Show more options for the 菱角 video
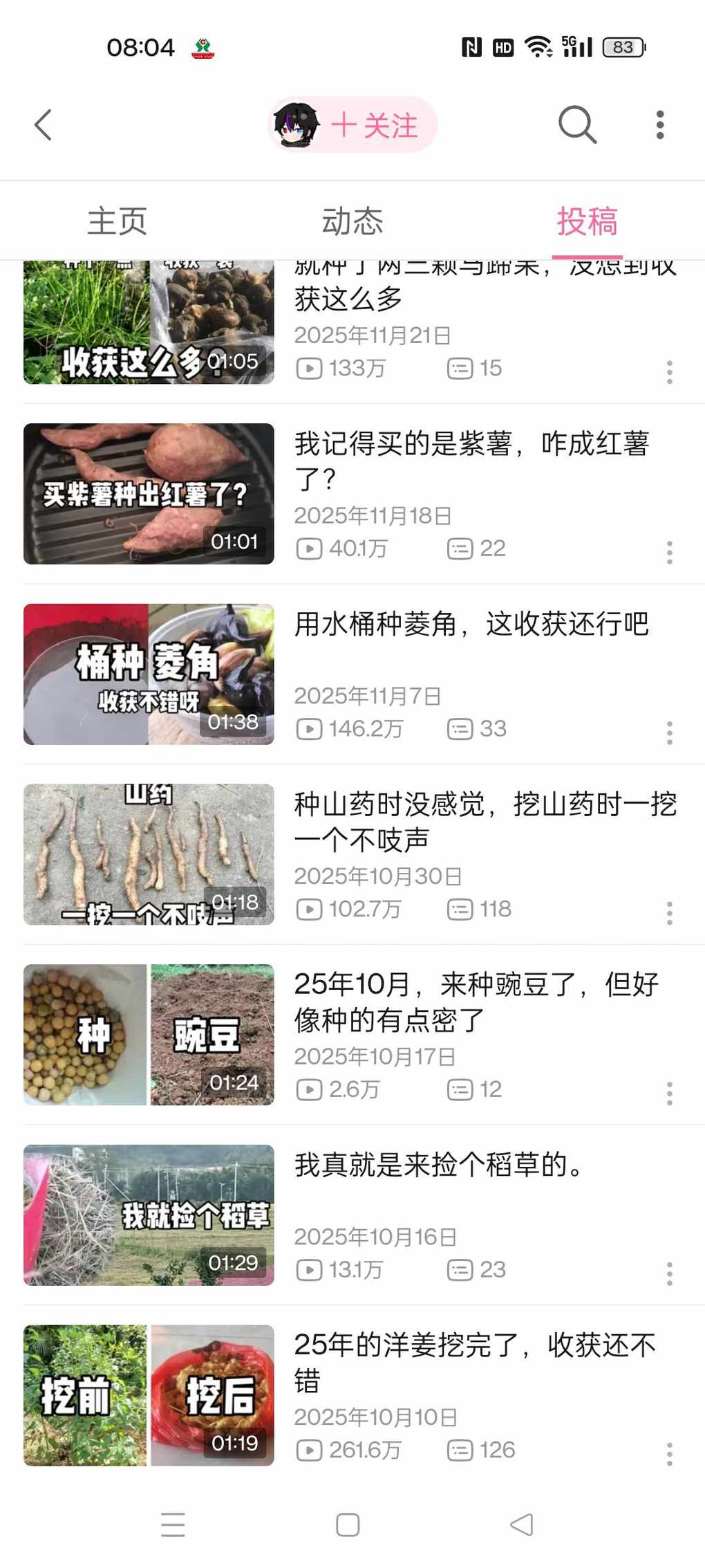Viewport: 705px width, 1568px height. click(669, 732)
